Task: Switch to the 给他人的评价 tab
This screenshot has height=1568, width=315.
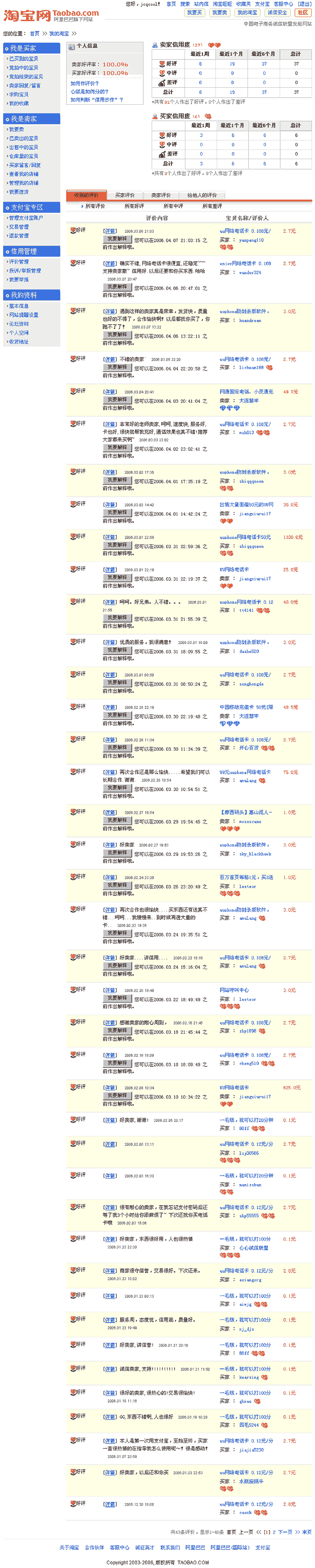Action: click(x=202, y=196)
